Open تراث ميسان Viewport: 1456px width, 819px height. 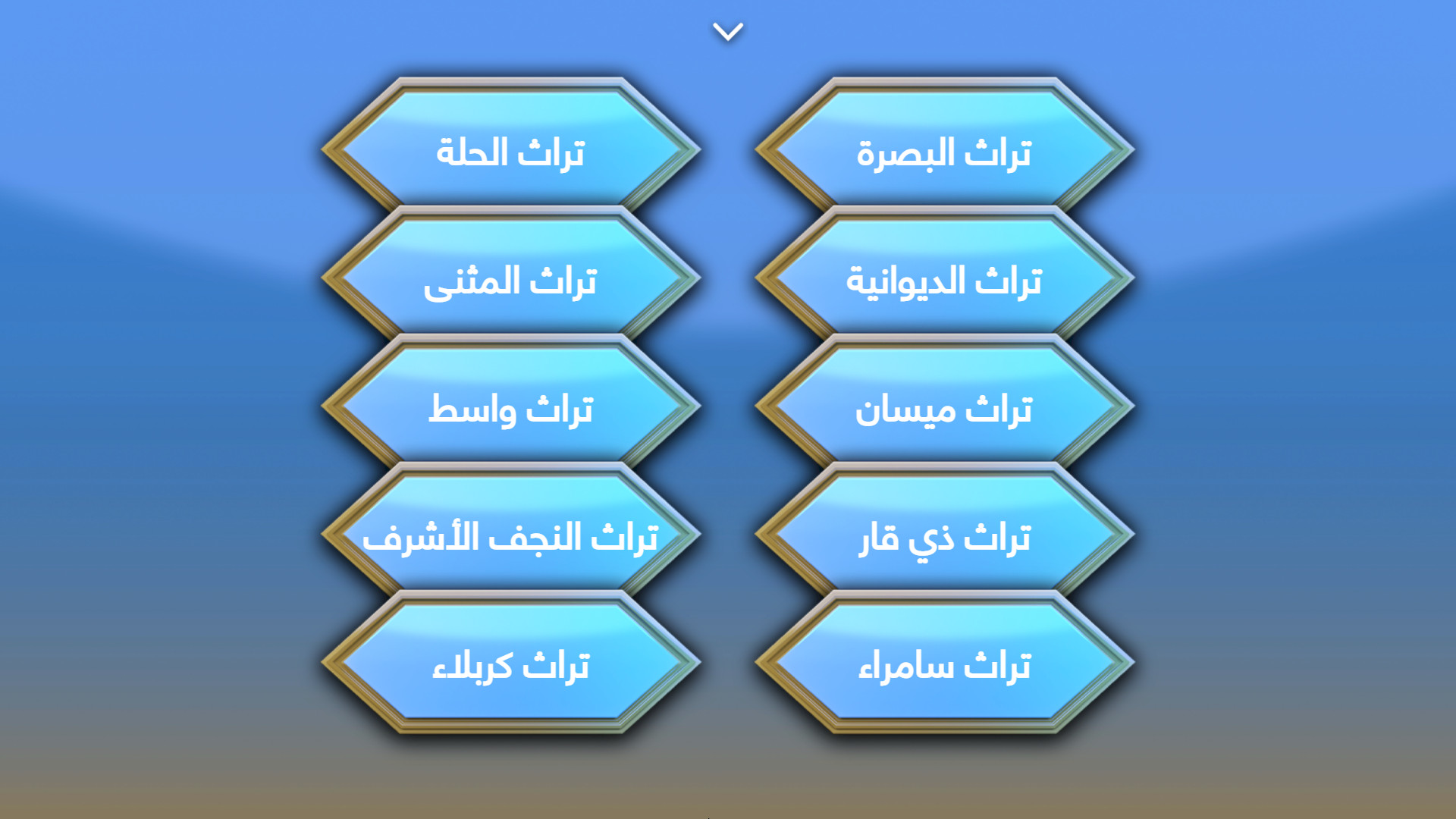(x=944, y=409)
